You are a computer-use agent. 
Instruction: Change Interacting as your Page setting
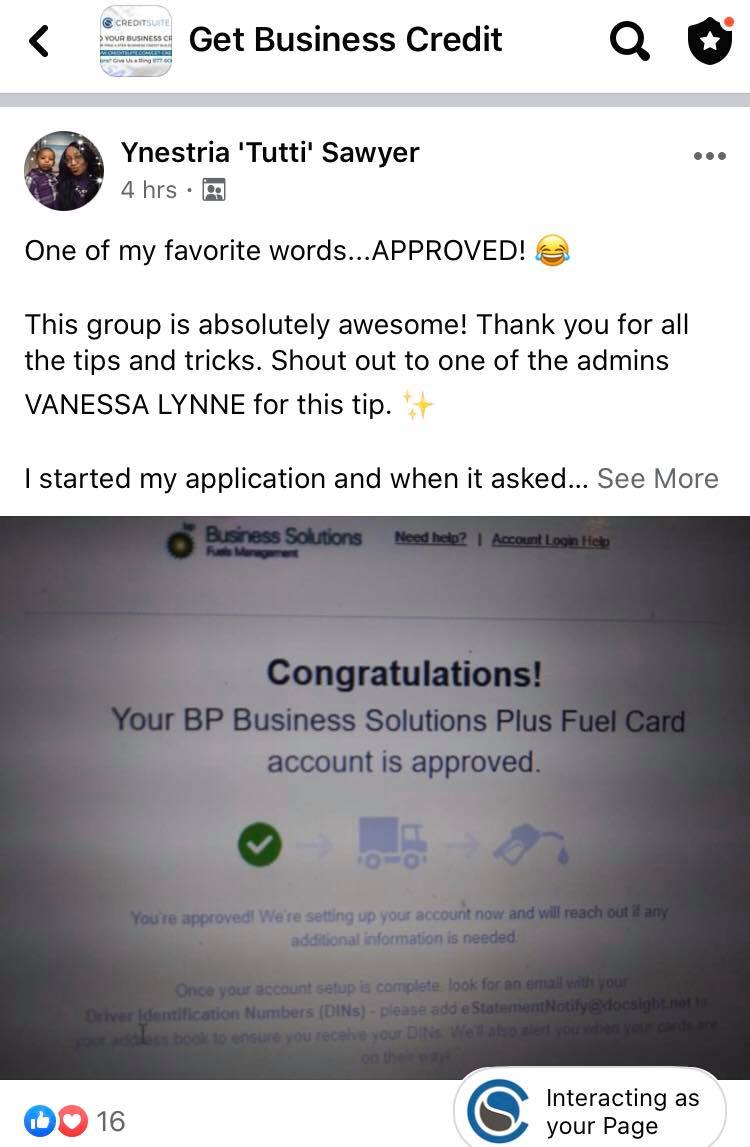coord(592,1110)
